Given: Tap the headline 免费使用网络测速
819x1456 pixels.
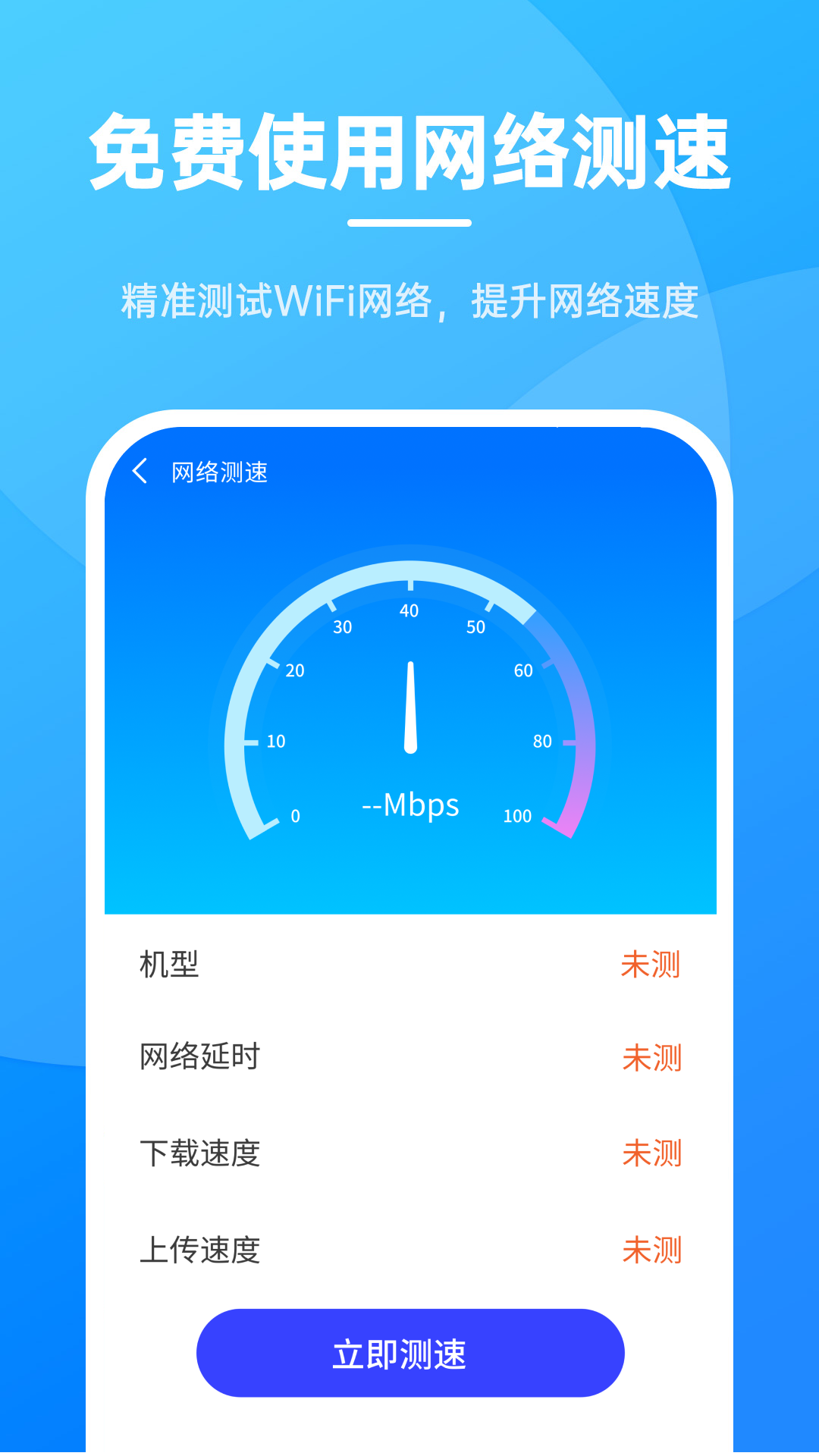Looking at the screenshot, I should coord(409,149).
